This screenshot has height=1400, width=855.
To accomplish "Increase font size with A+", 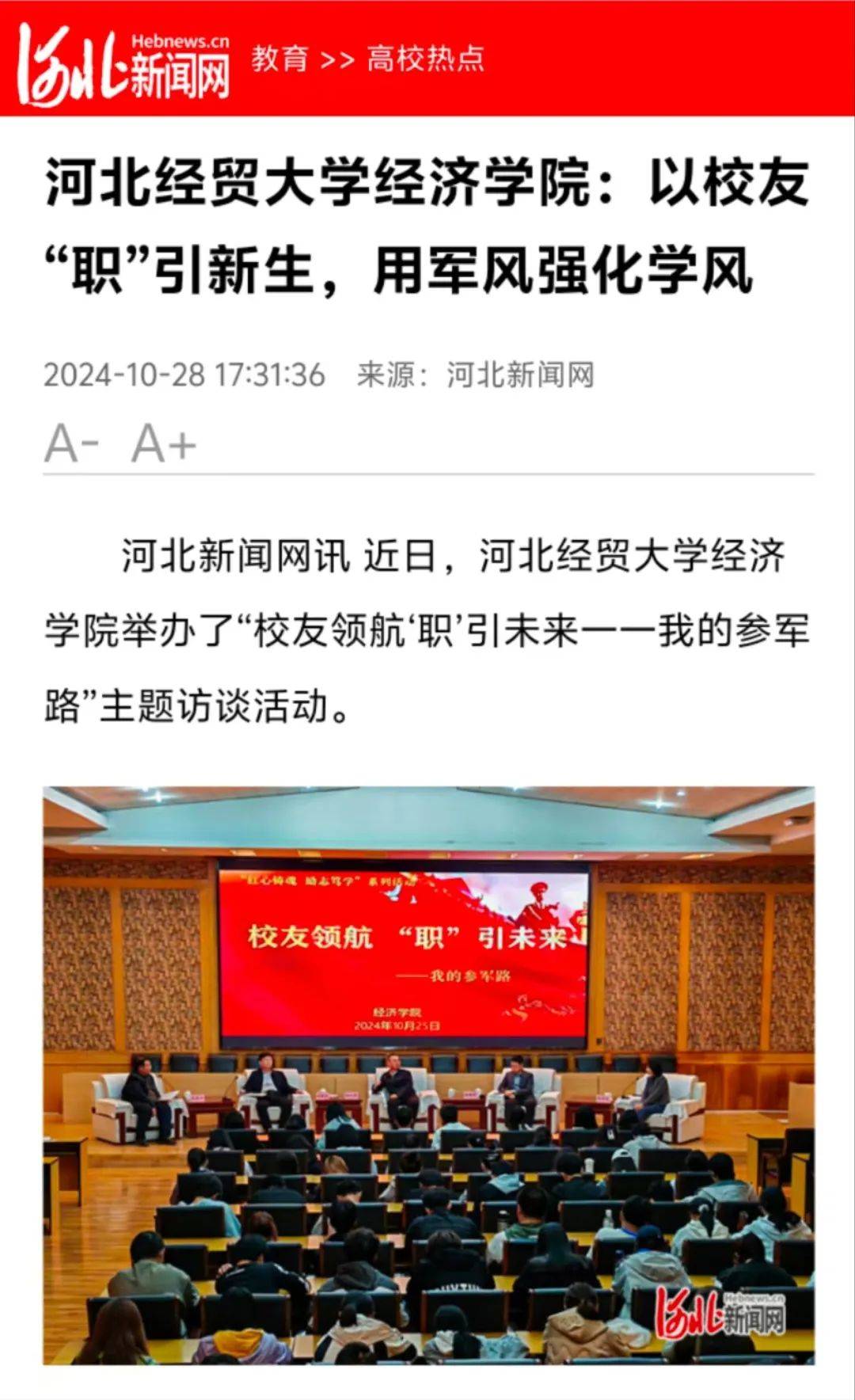I will (164, 443).
